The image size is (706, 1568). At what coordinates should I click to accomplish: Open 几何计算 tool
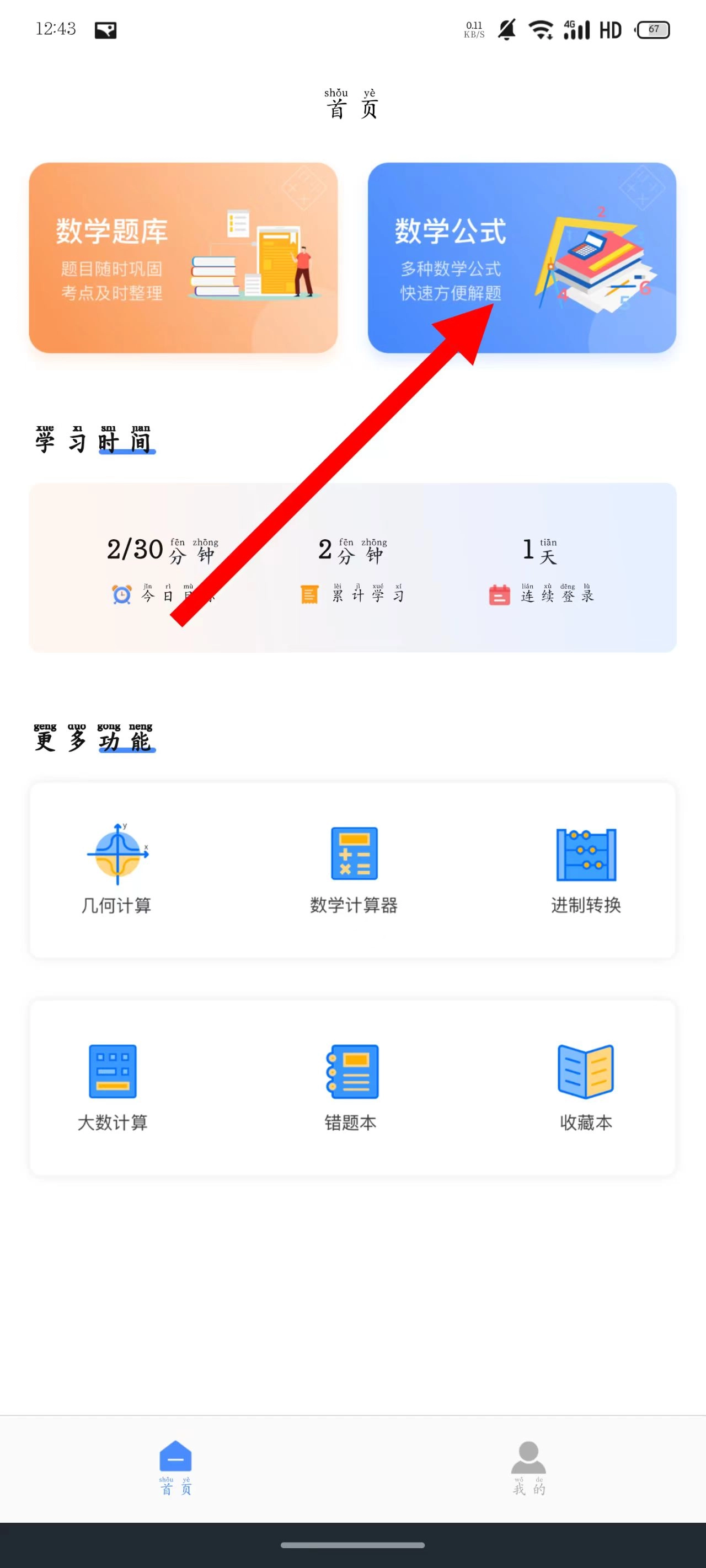[117, 868]
